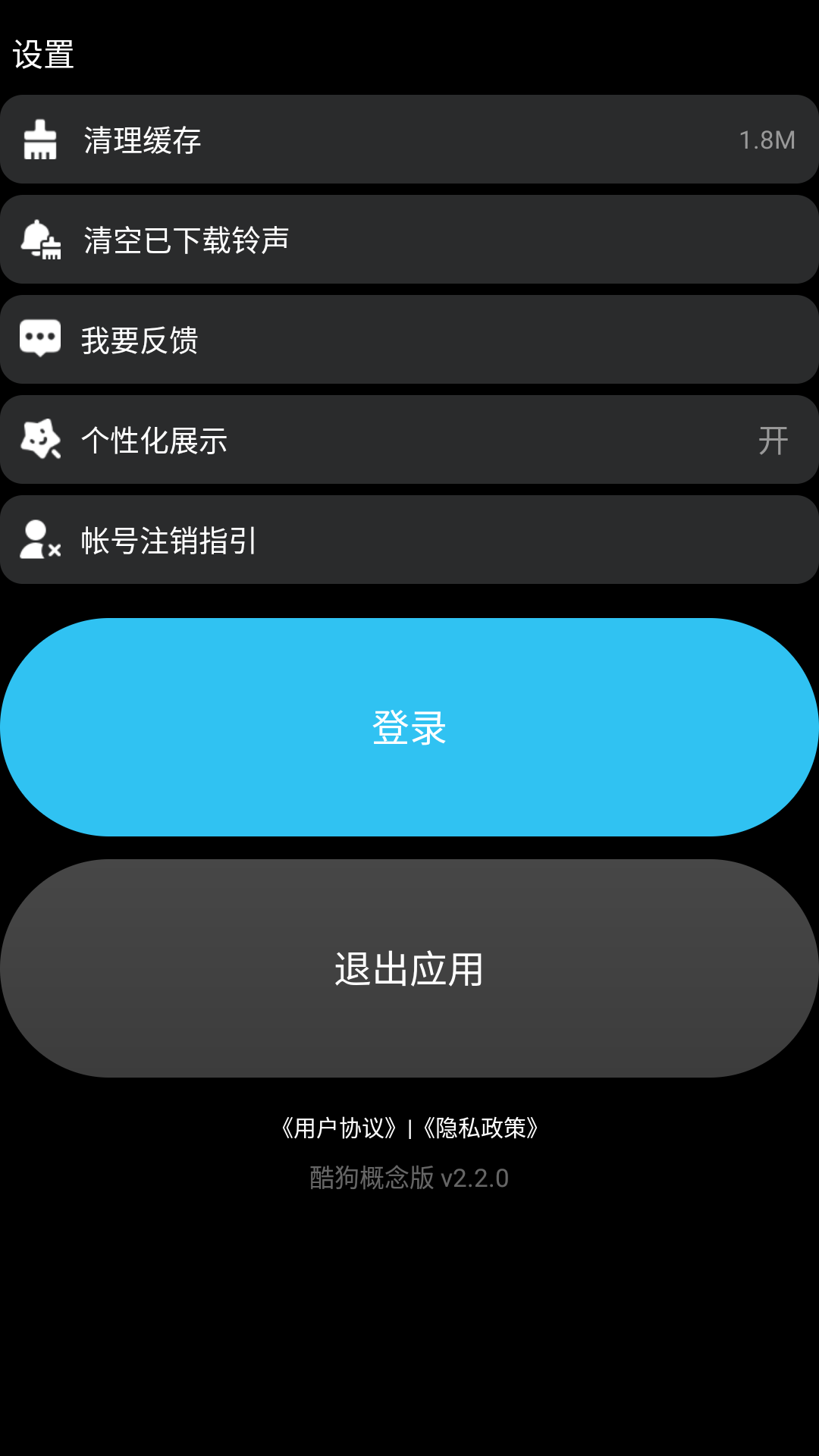Screen dimensions: 819x1456
Task: Open 帐号注销指引 account cancellation guide
Action: click(409, 540)
